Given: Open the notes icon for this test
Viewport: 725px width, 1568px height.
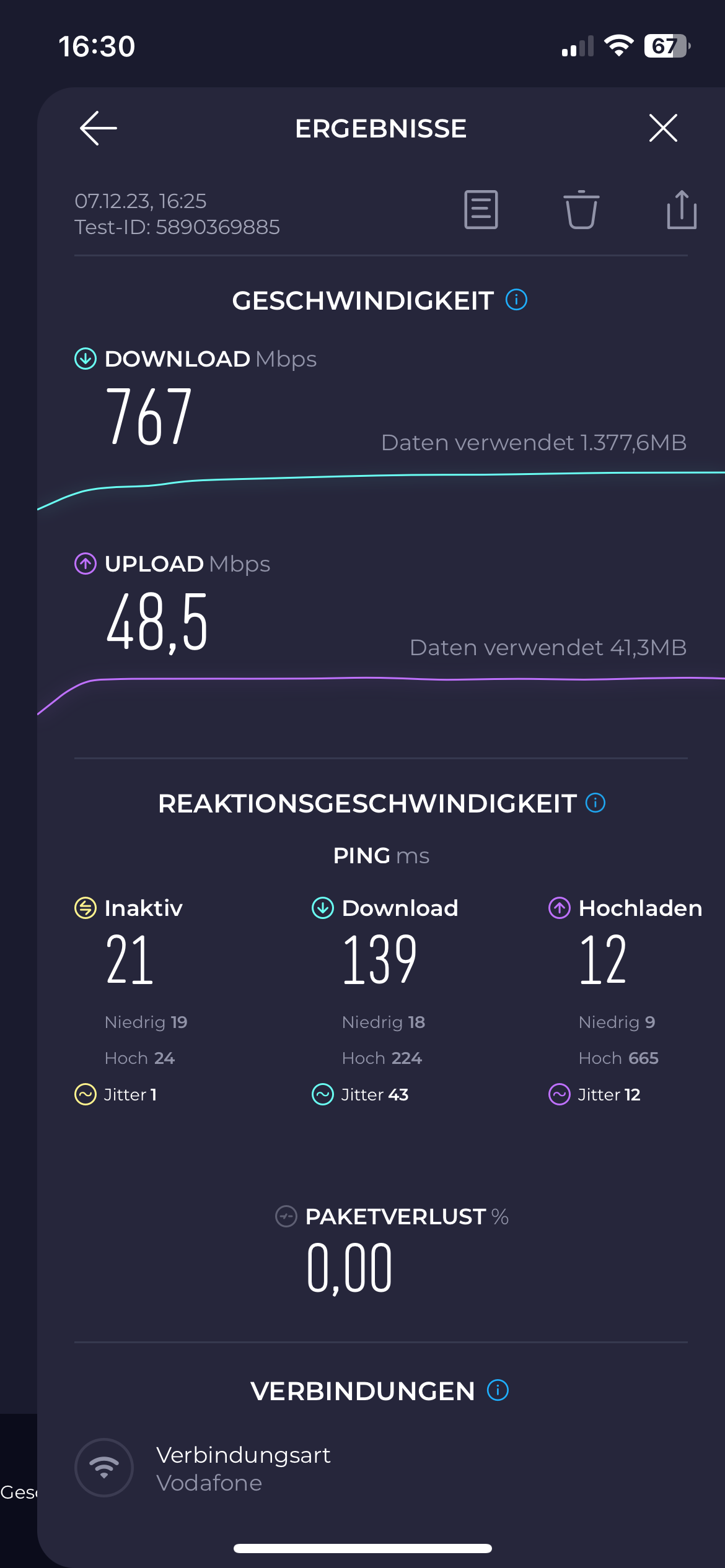Looking at the screenshot, I should click(481, 210).
